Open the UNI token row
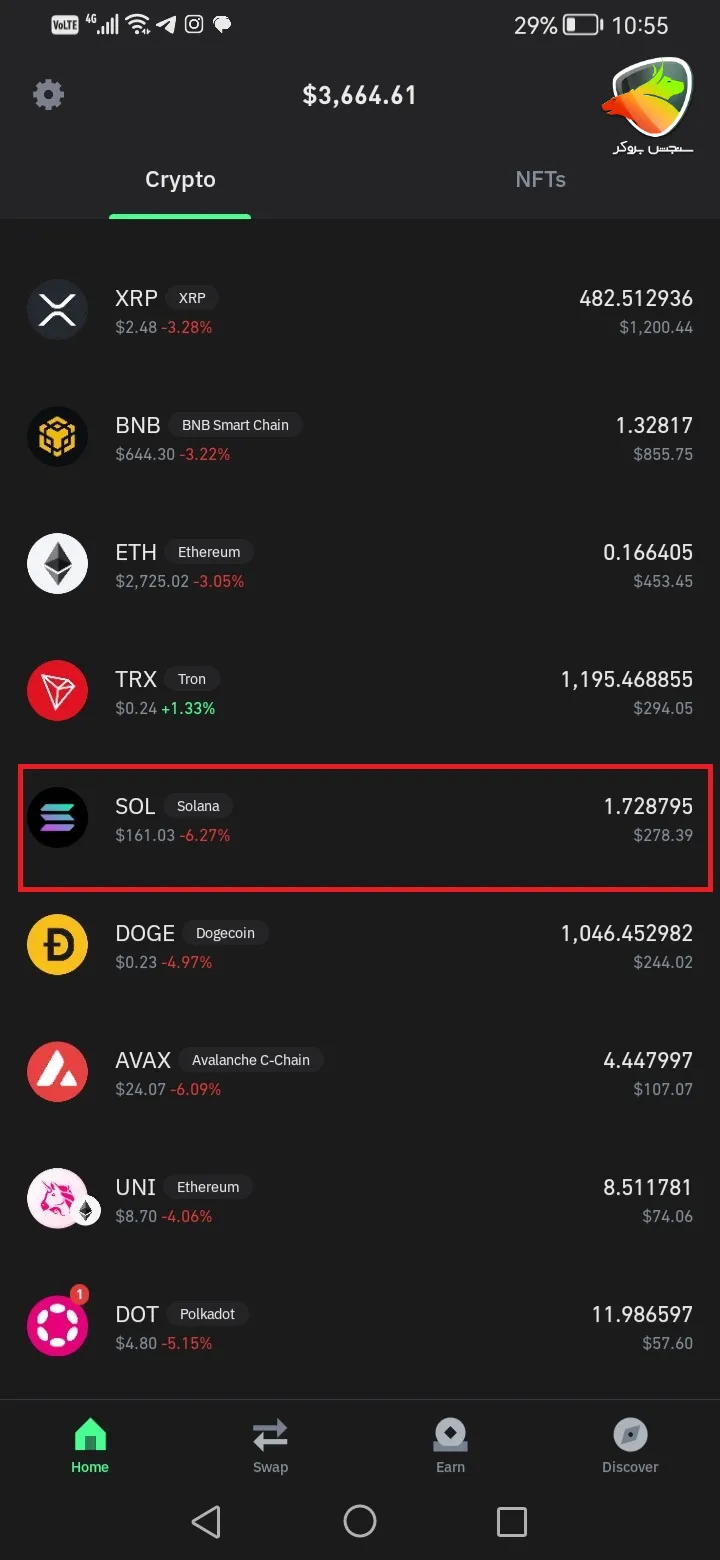This screenshot has height=1560, width=720. point(360,1200)
